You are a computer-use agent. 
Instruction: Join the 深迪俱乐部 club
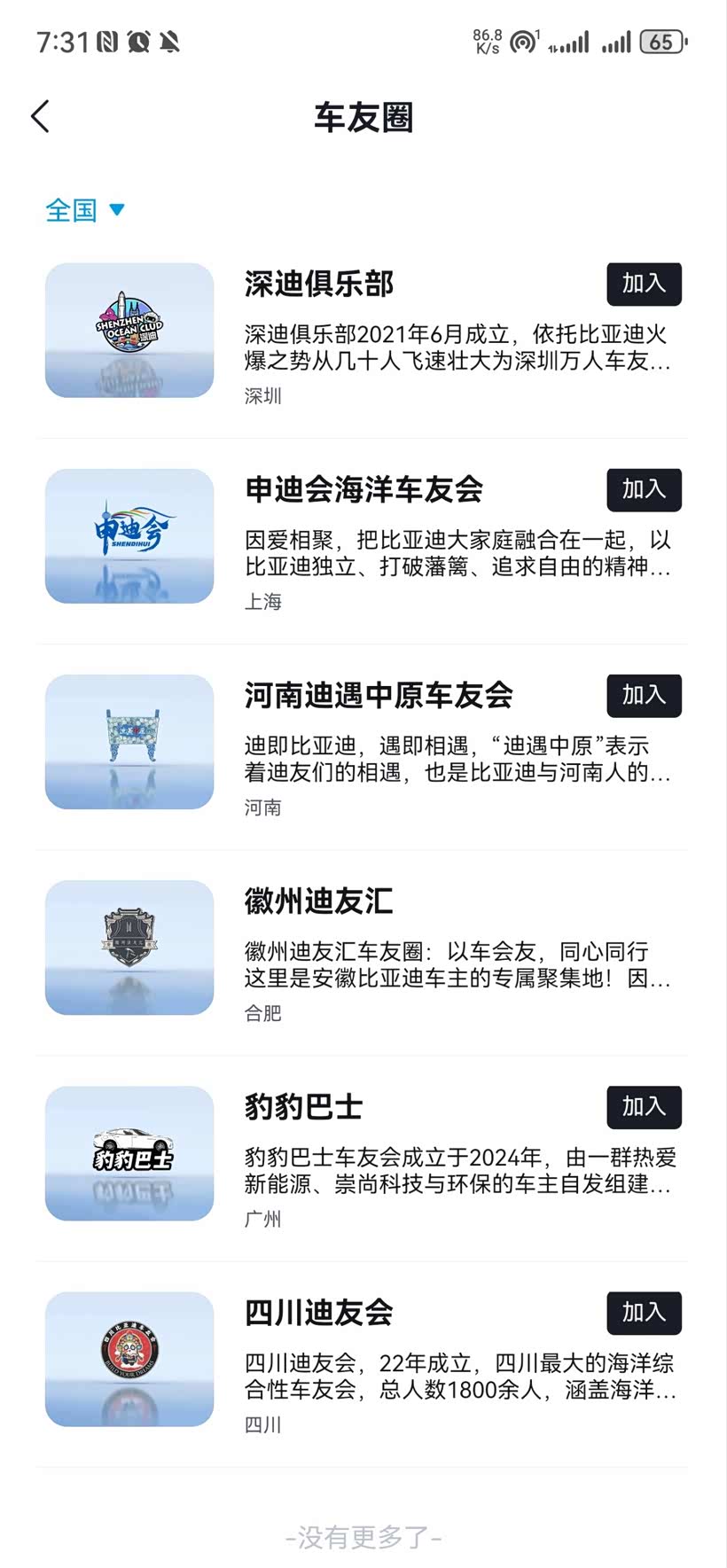coord(644,284)
